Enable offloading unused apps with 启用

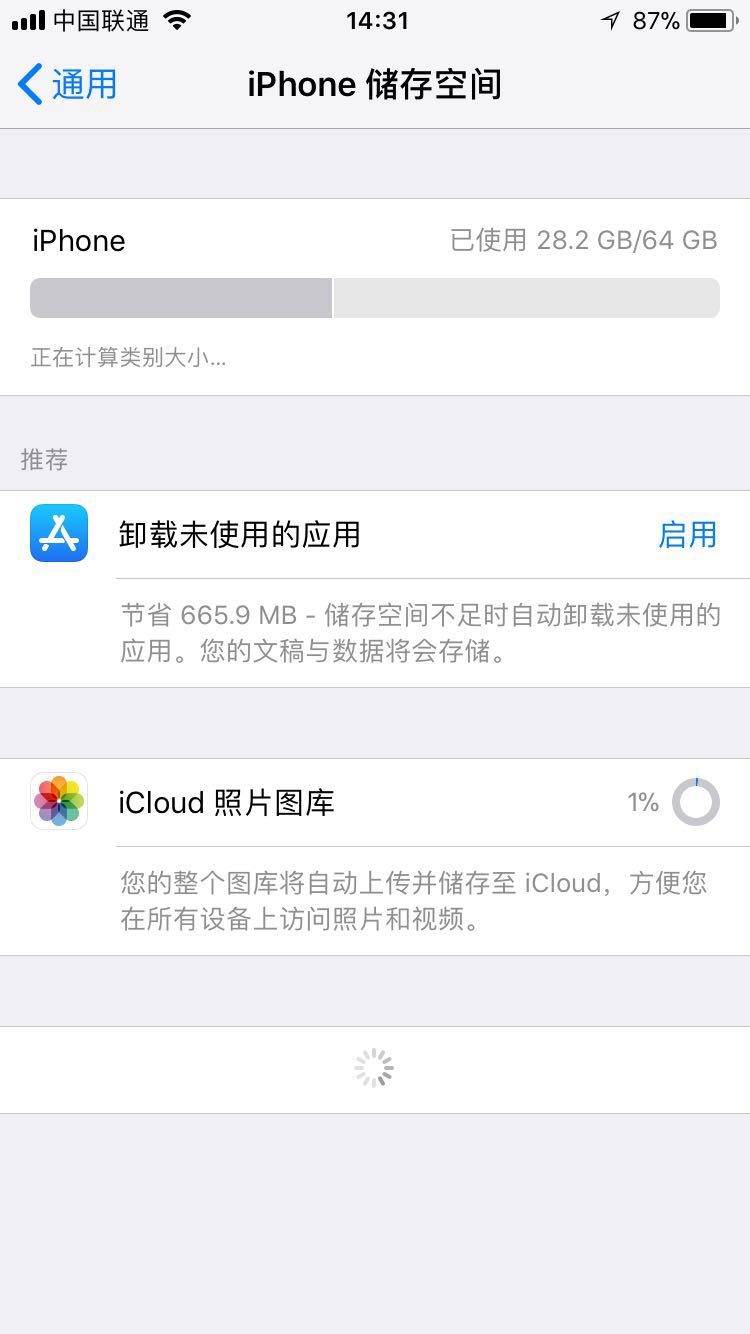point(687,535)
